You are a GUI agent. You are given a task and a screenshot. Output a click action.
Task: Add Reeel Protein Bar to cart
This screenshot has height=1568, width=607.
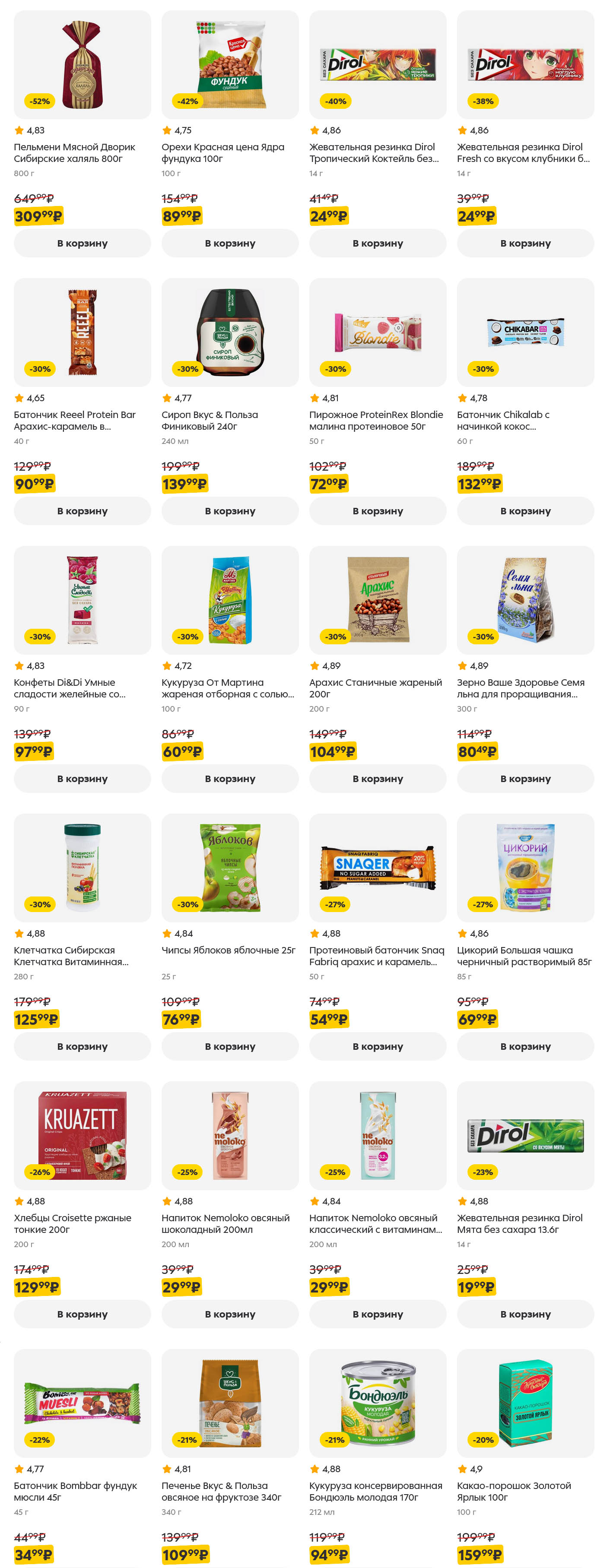point(82,511)
